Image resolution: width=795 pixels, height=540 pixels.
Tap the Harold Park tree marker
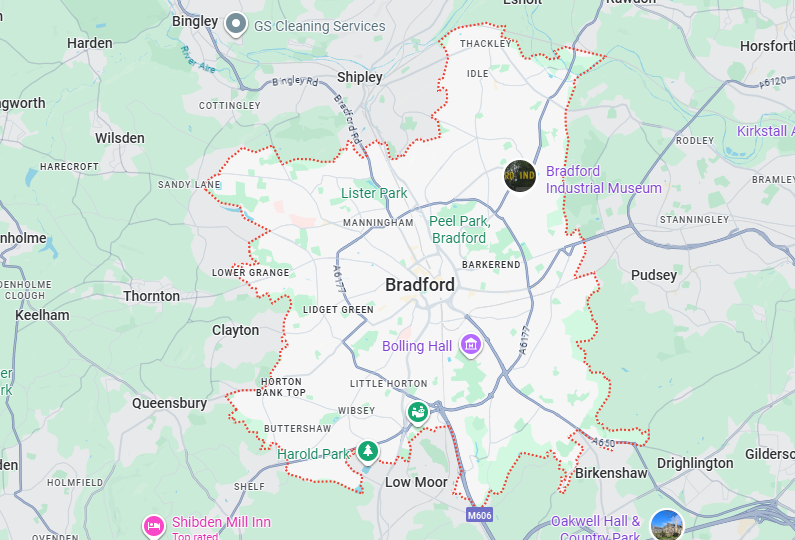coord(369,453)
